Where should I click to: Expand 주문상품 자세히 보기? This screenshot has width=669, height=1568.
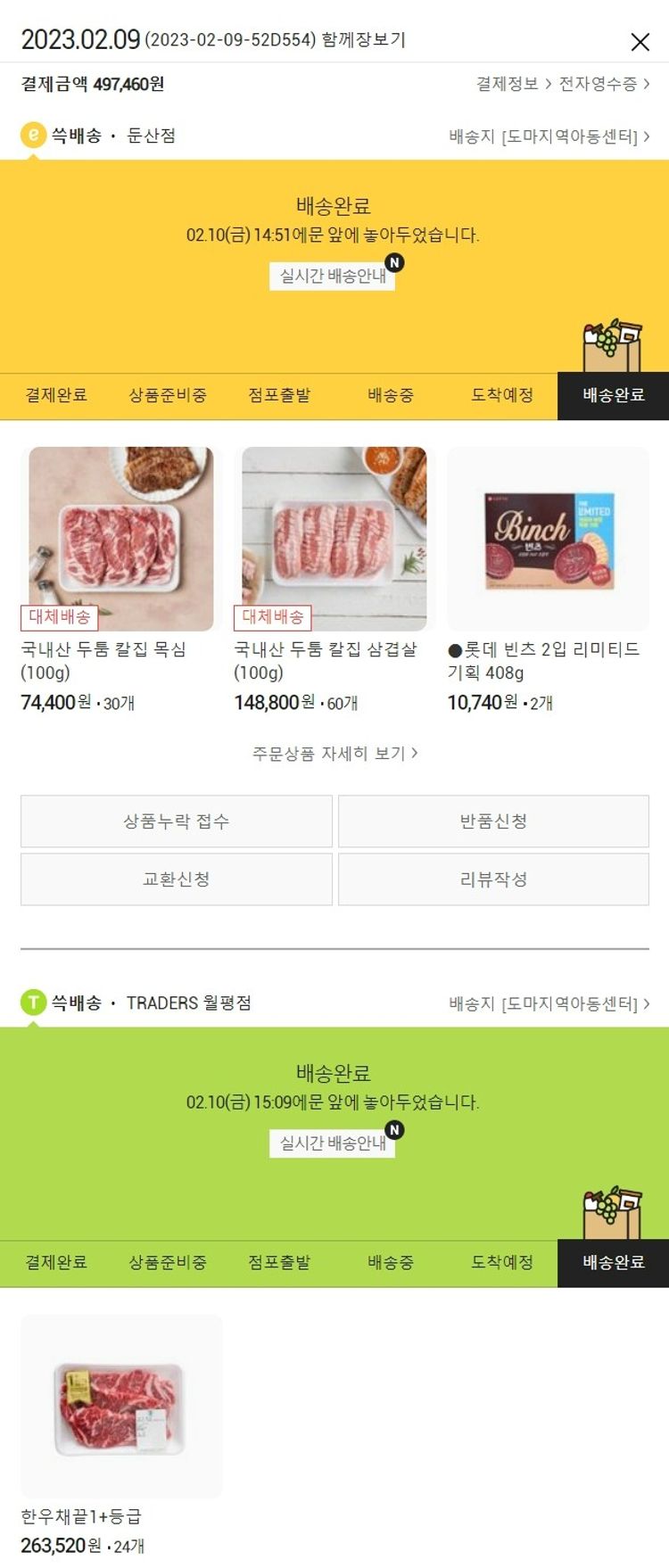click(334, 754)
